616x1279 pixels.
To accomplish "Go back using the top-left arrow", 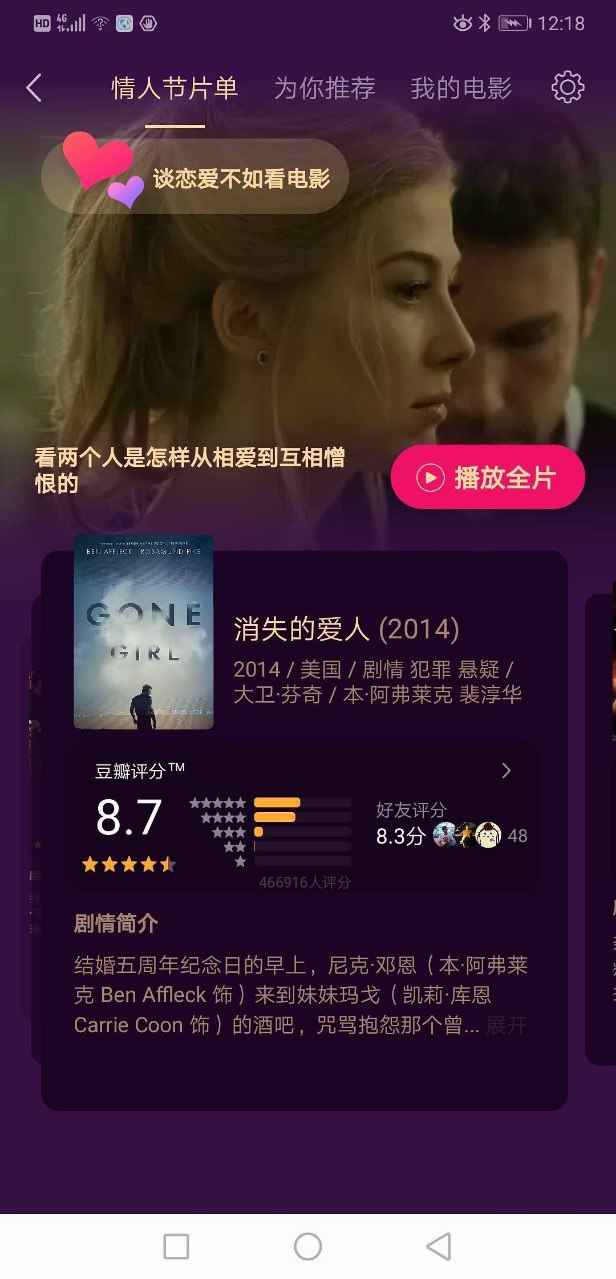I will click(34, 88).
